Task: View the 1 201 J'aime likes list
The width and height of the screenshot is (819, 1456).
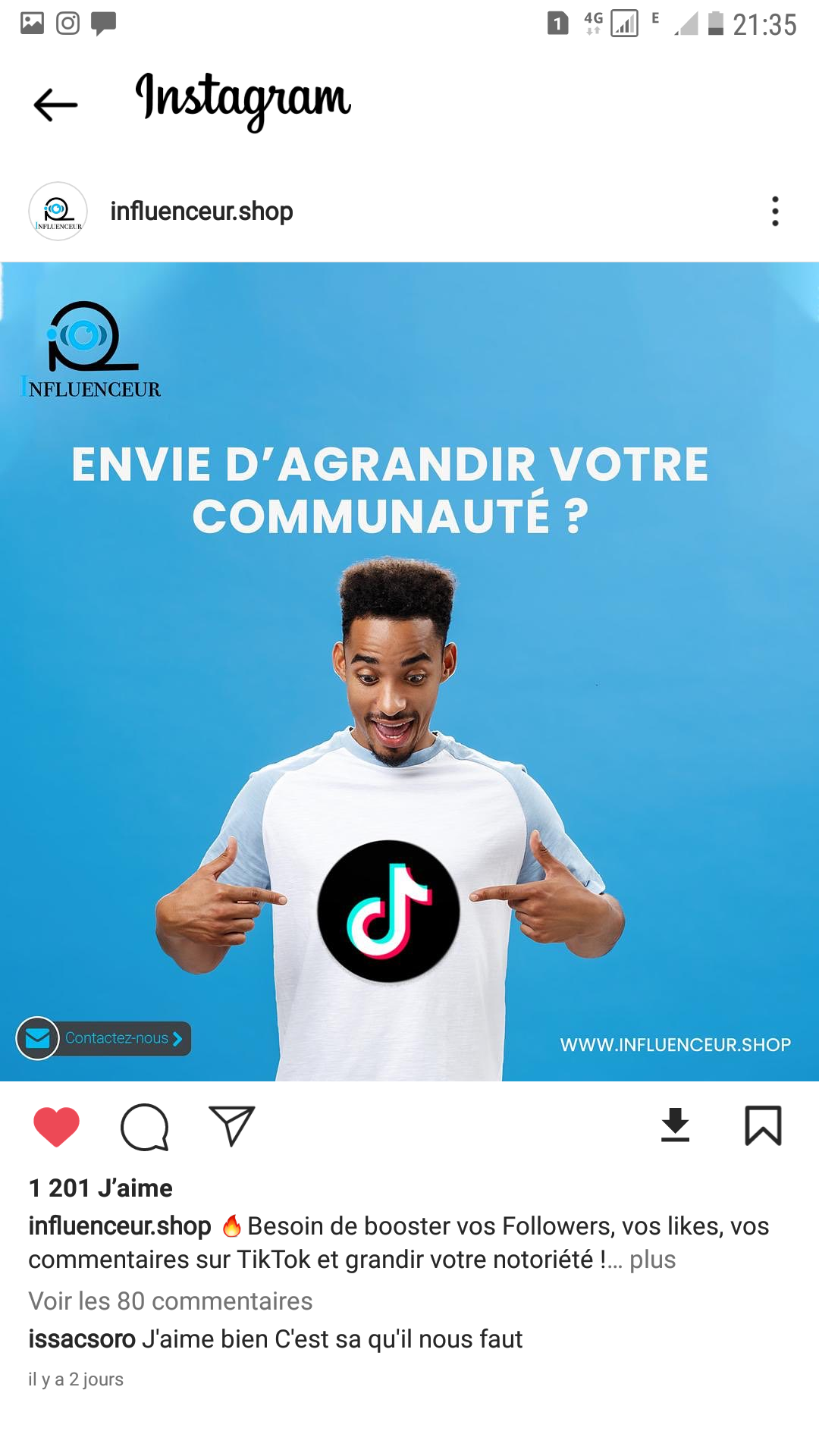Action: (x=101, y=1188)
